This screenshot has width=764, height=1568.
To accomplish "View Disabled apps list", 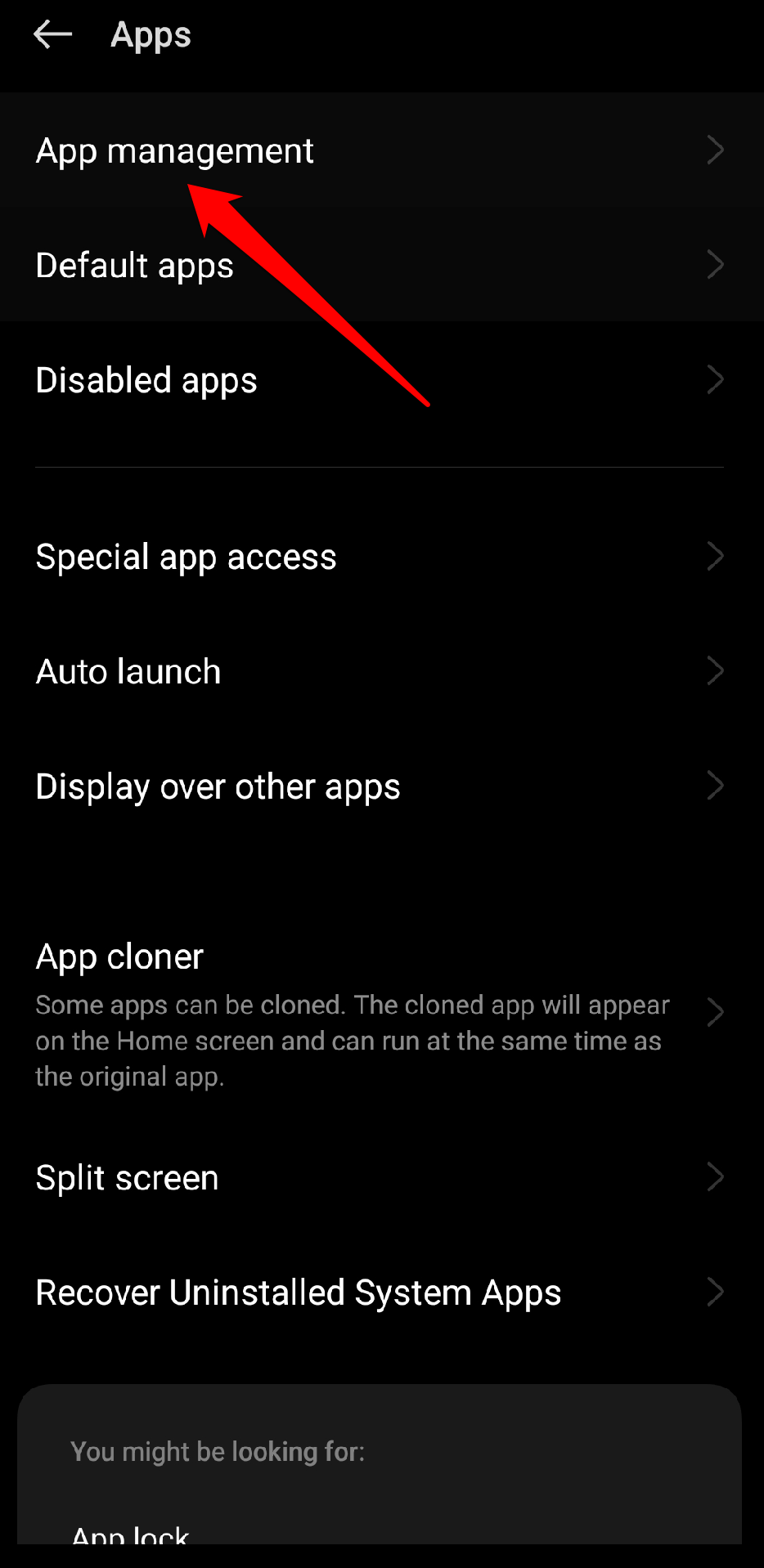I will pyautogui.click(x=146, y=379).
